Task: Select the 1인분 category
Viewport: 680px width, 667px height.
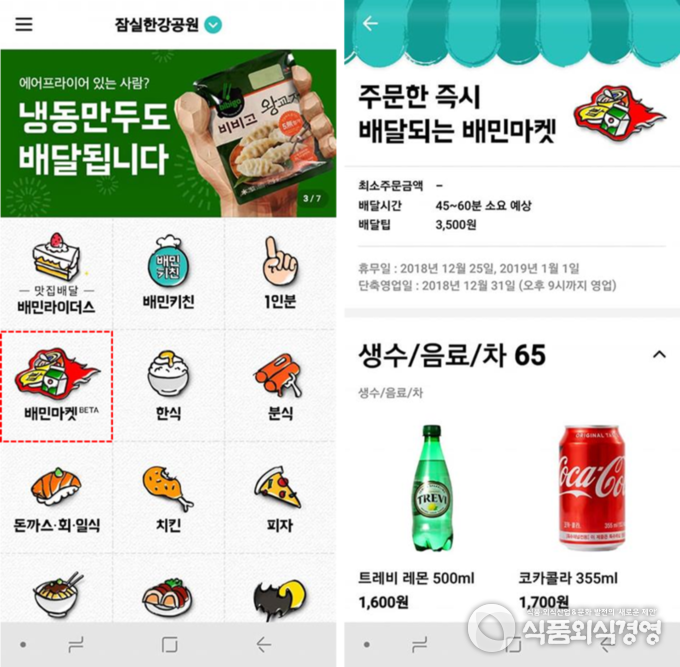Action: [279, 273]
